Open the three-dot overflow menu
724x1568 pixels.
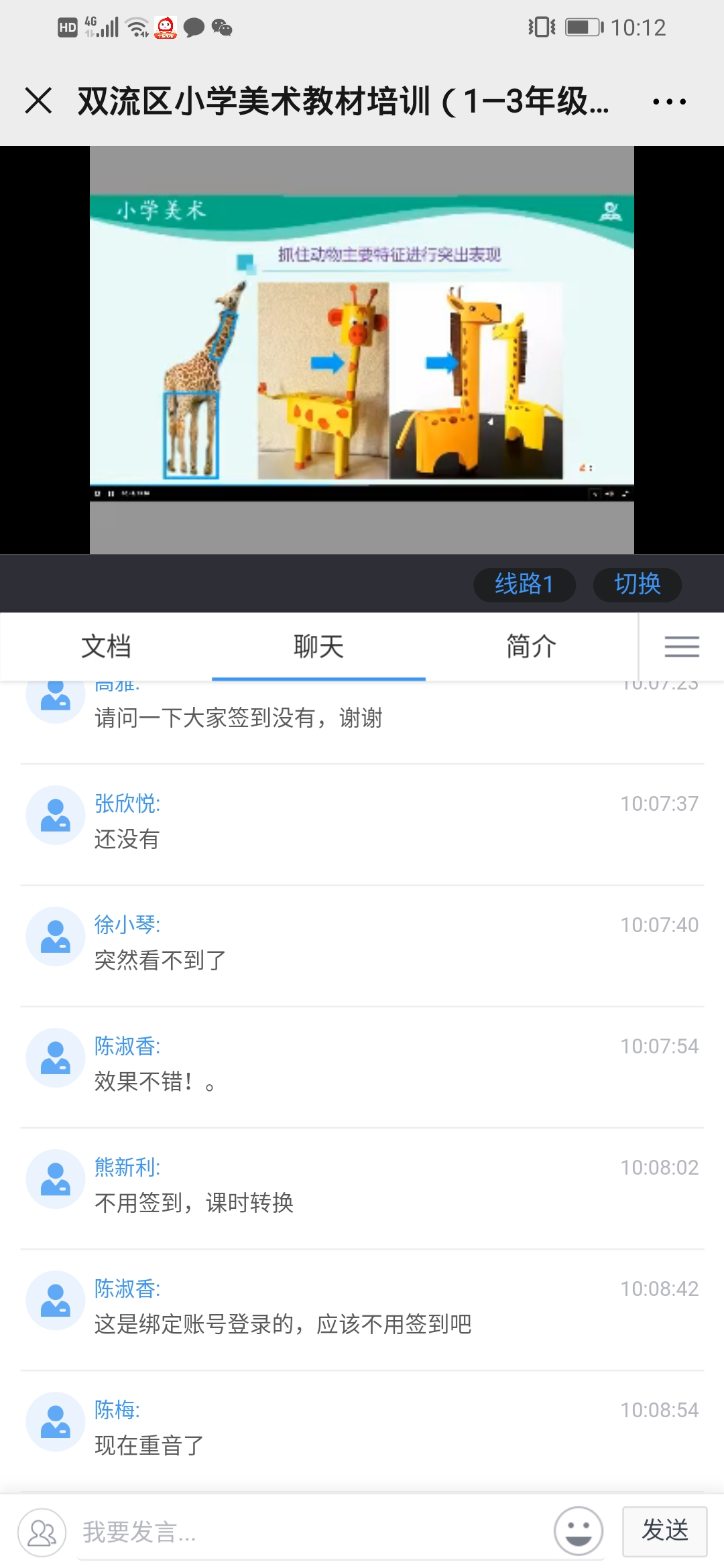tap(669, 102)
